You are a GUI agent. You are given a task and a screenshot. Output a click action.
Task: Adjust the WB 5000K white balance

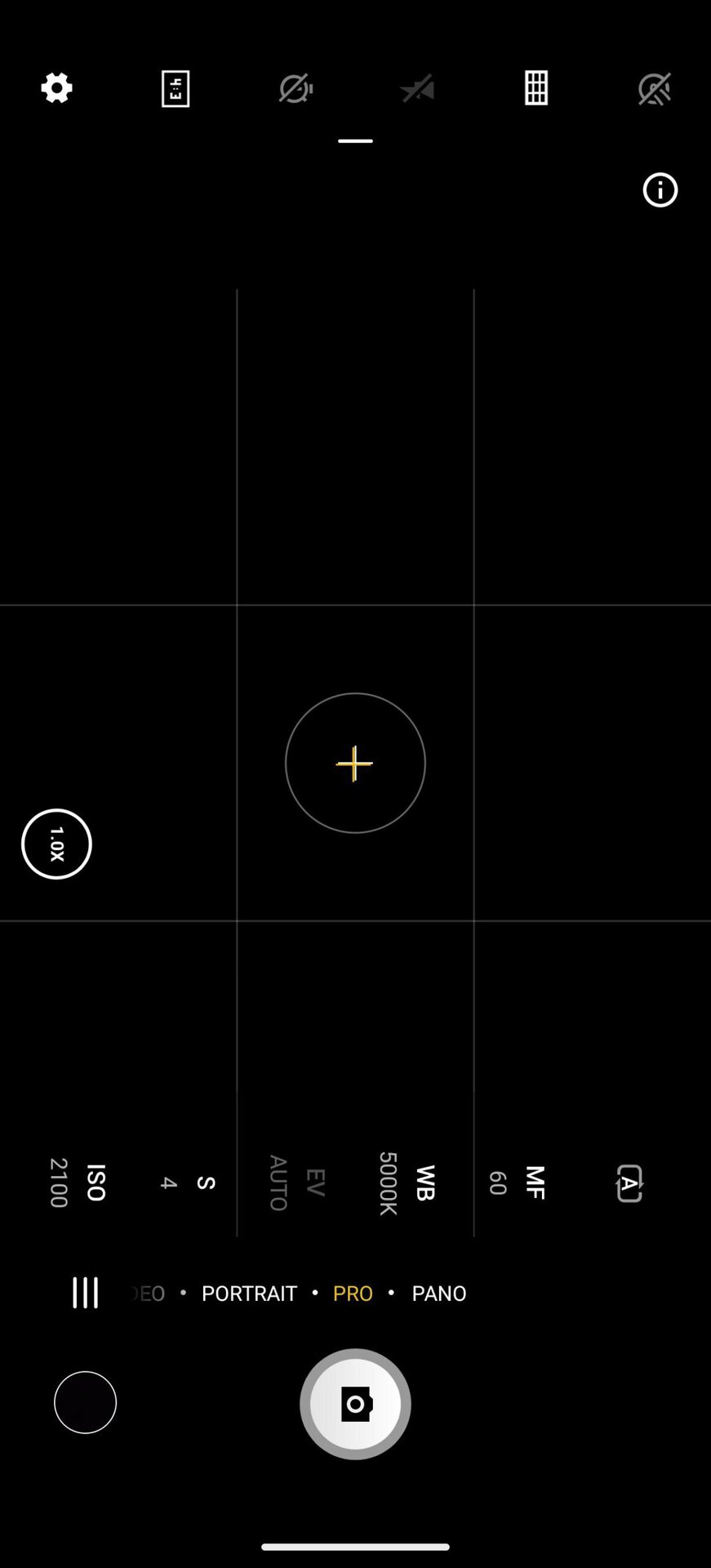[x=407, y=1183]
